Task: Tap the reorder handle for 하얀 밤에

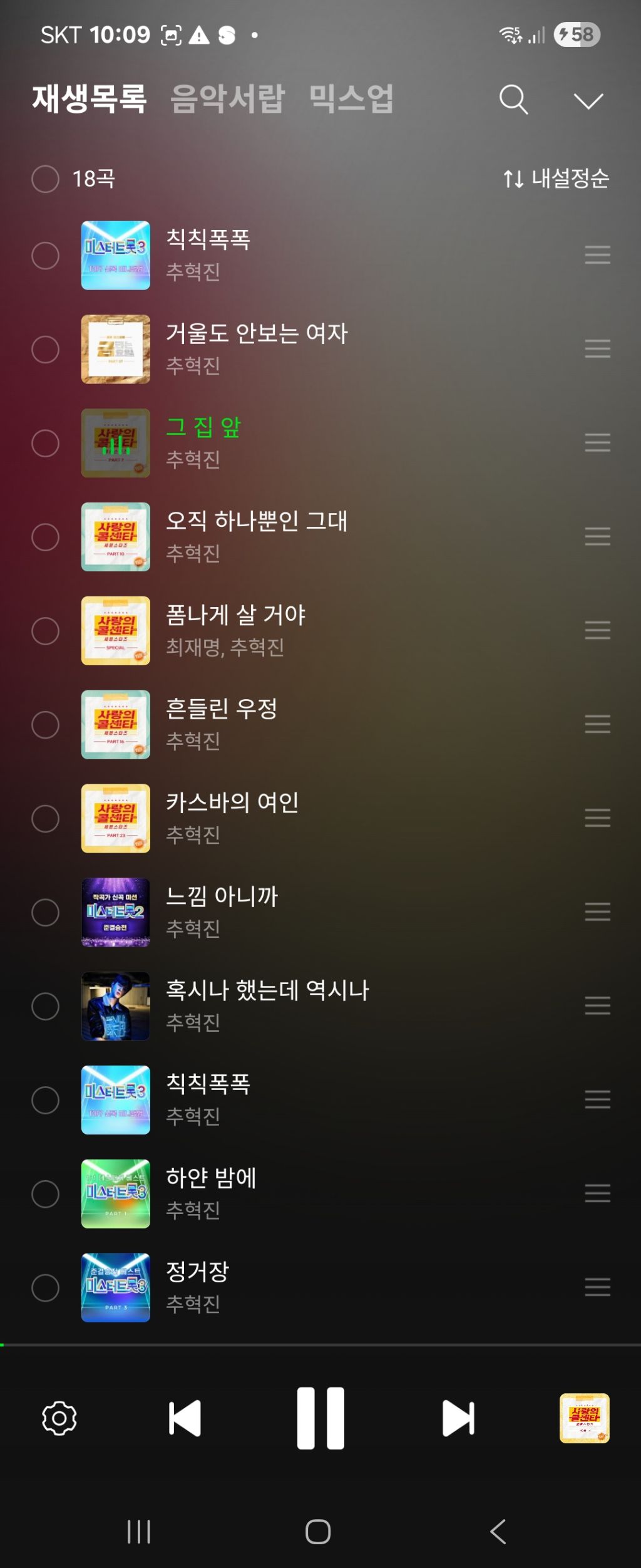Action: pos(597,1193)
